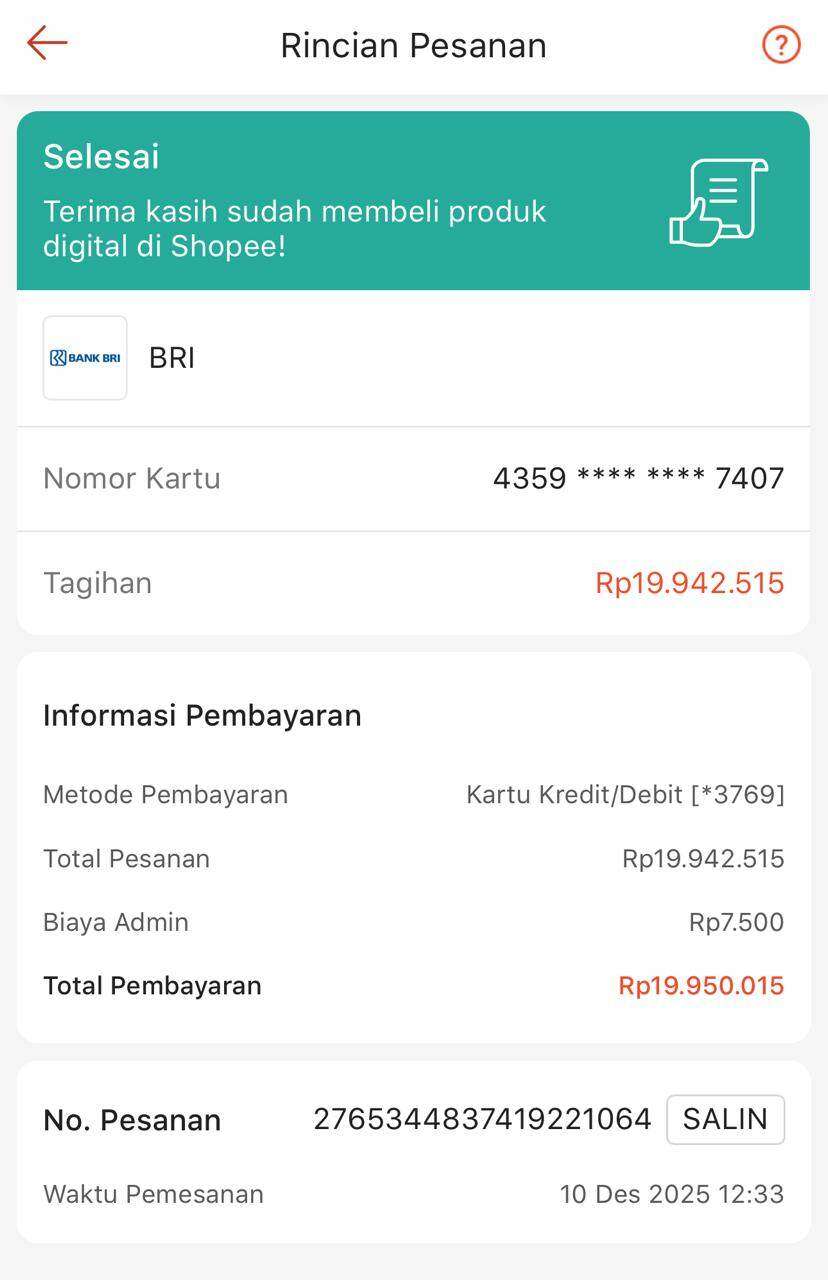The image size is (828, 1280).
Task: Tap the order number 2765344837419221064
Action: pos(482,1119)
